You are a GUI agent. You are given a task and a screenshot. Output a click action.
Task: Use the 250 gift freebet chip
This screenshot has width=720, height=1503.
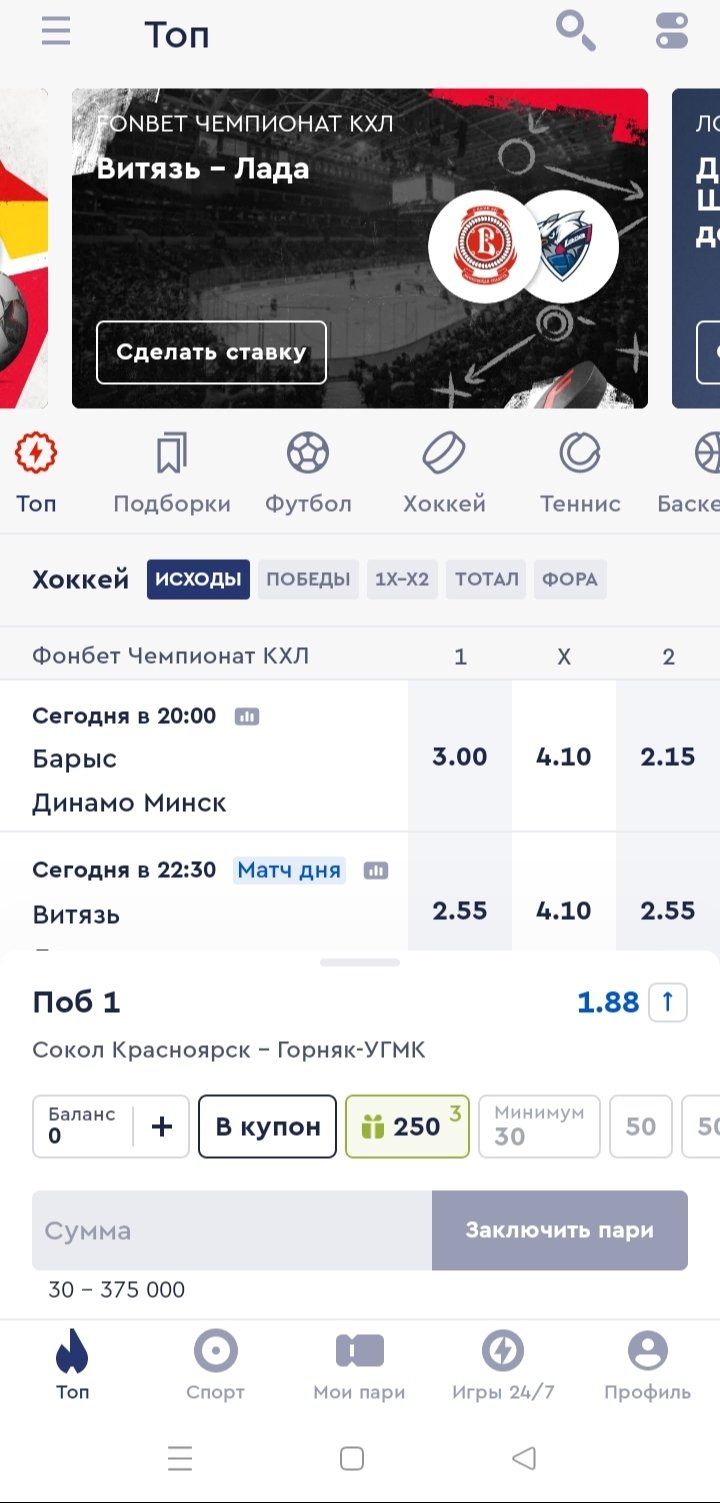click(407, 1127)
